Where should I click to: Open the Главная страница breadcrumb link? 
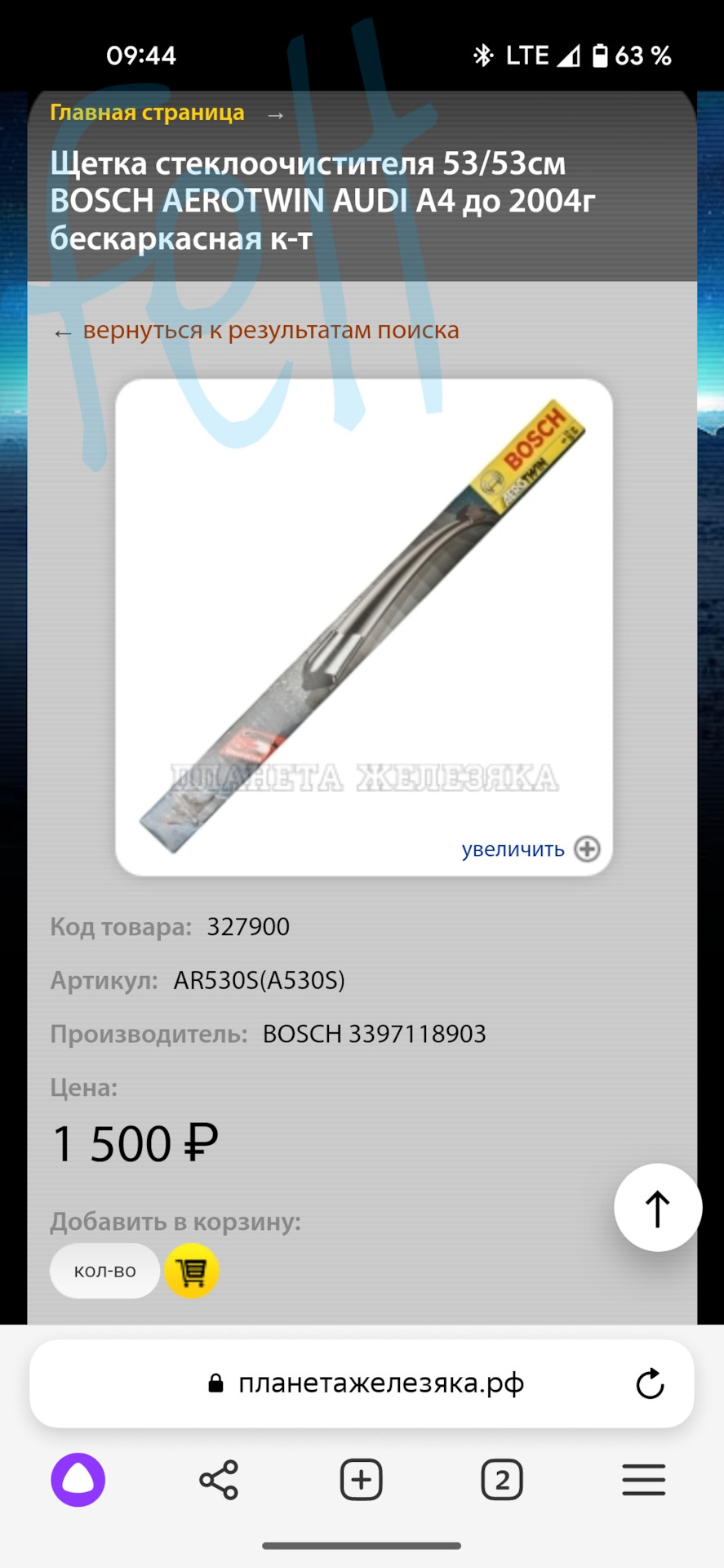(x=147, y=113)
